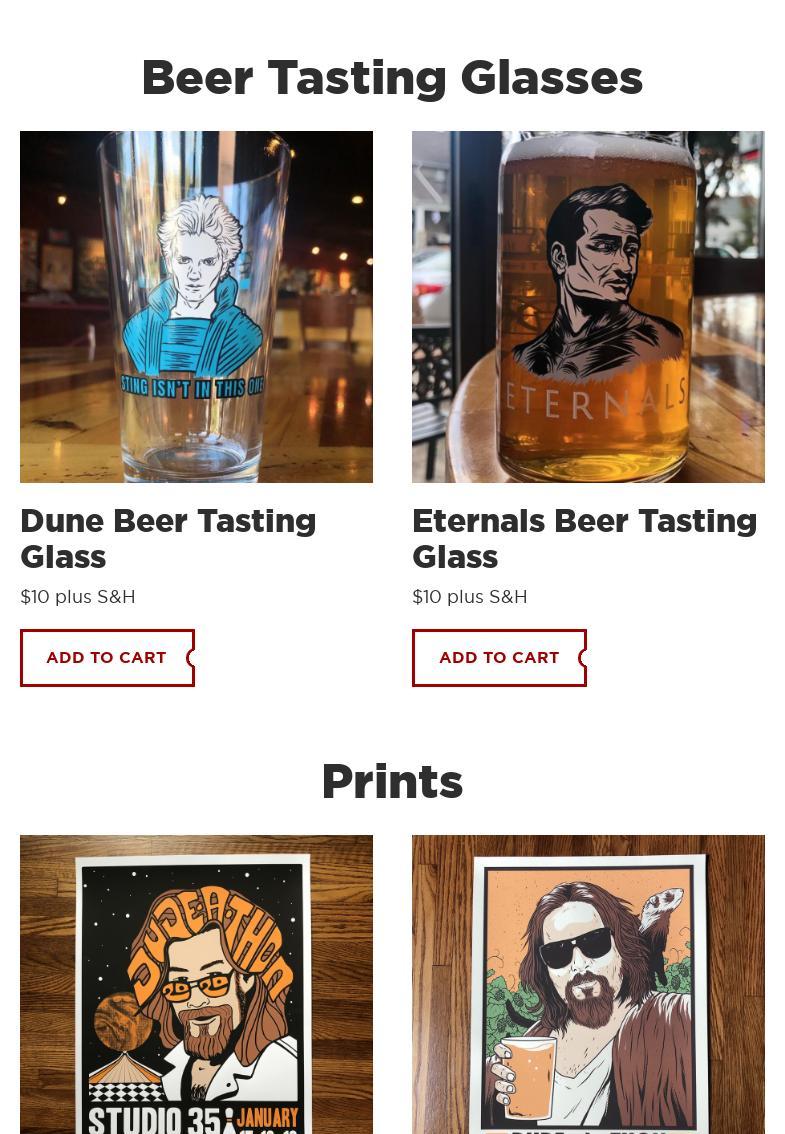View the Studio 35 Dude-A-Thon print
The height and width of the screenshot is (1134, 785).
point(196,985)
